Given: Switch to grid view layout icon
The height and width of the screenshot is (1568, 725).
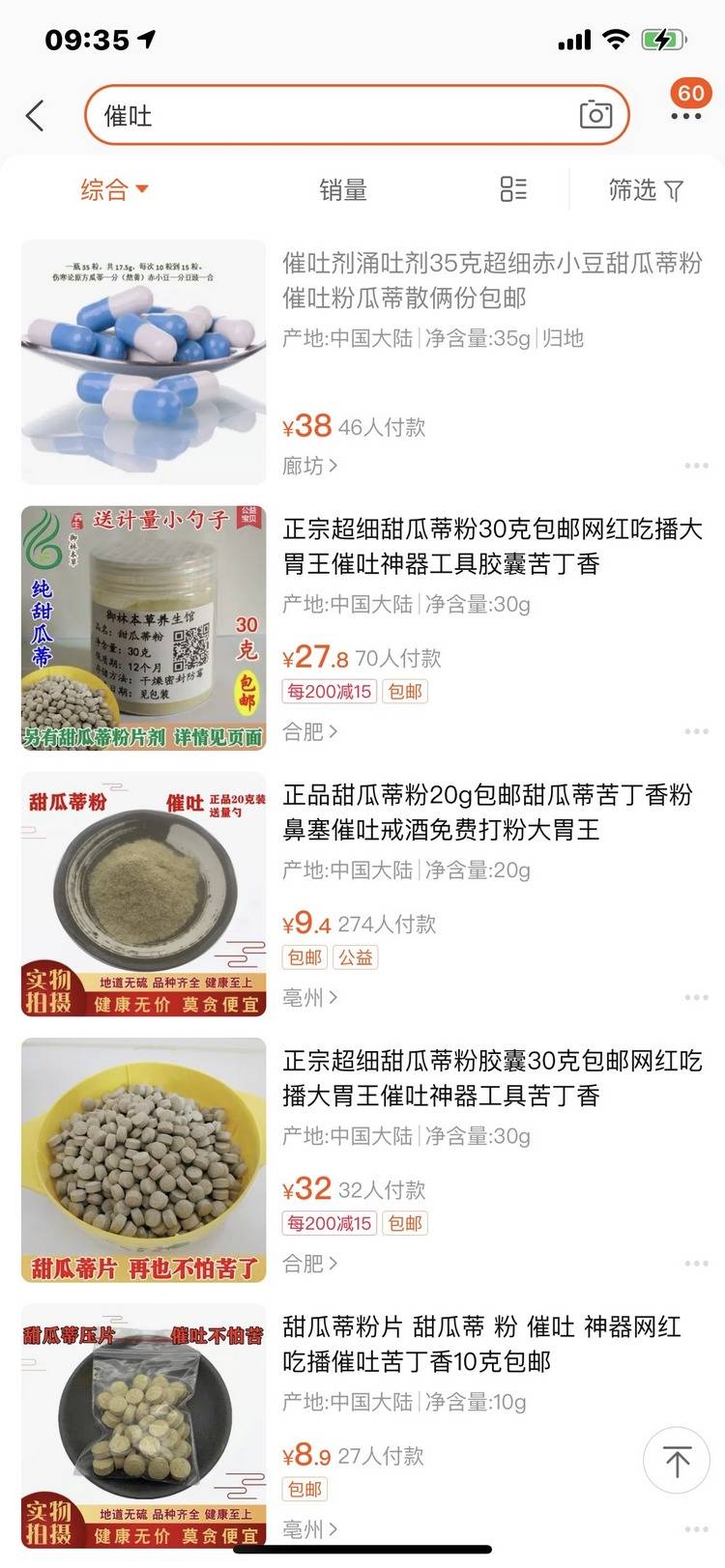Looking at the screenshot, I should pos(515,189).
